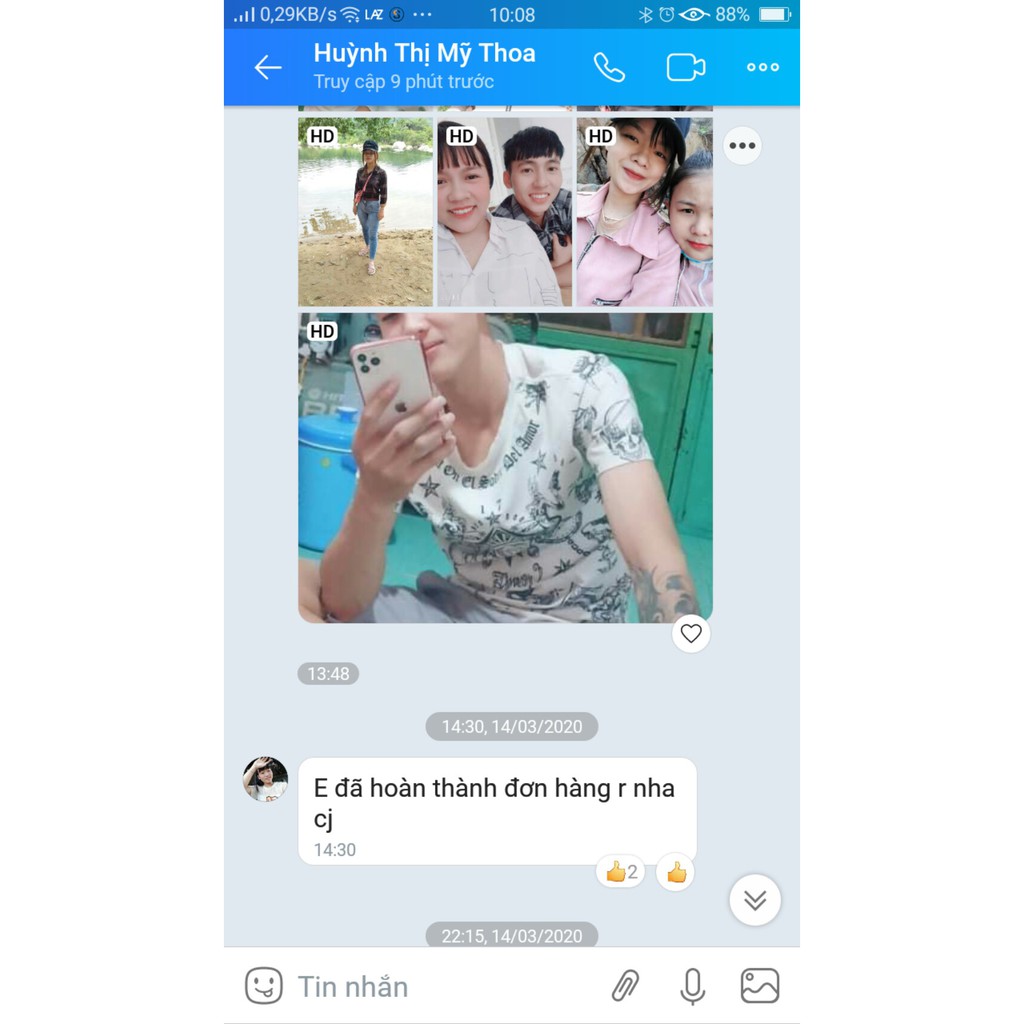Go back using the top-left arrow
This screenshot has height=1024, width=1024.
tap(268, 67)
